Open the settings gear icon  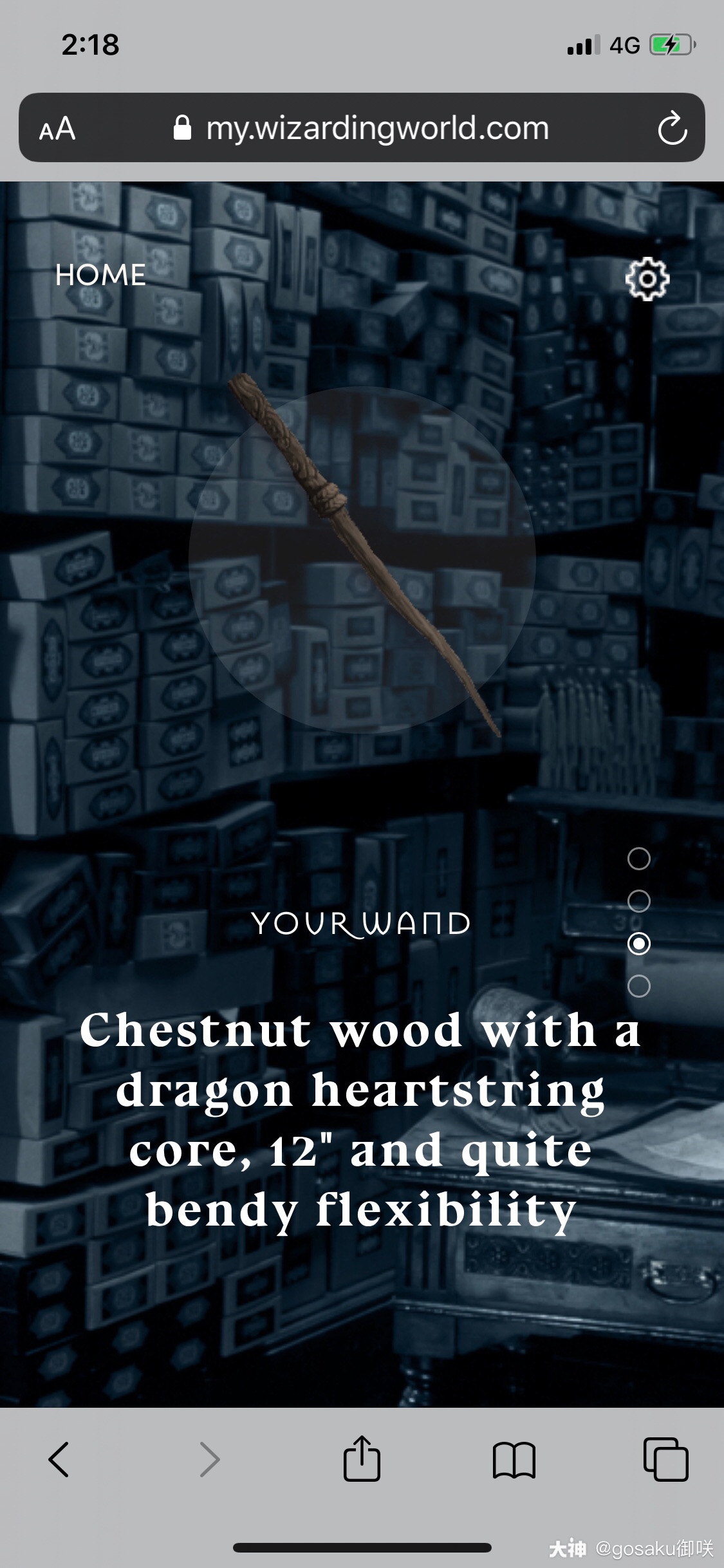click(647, 279)
